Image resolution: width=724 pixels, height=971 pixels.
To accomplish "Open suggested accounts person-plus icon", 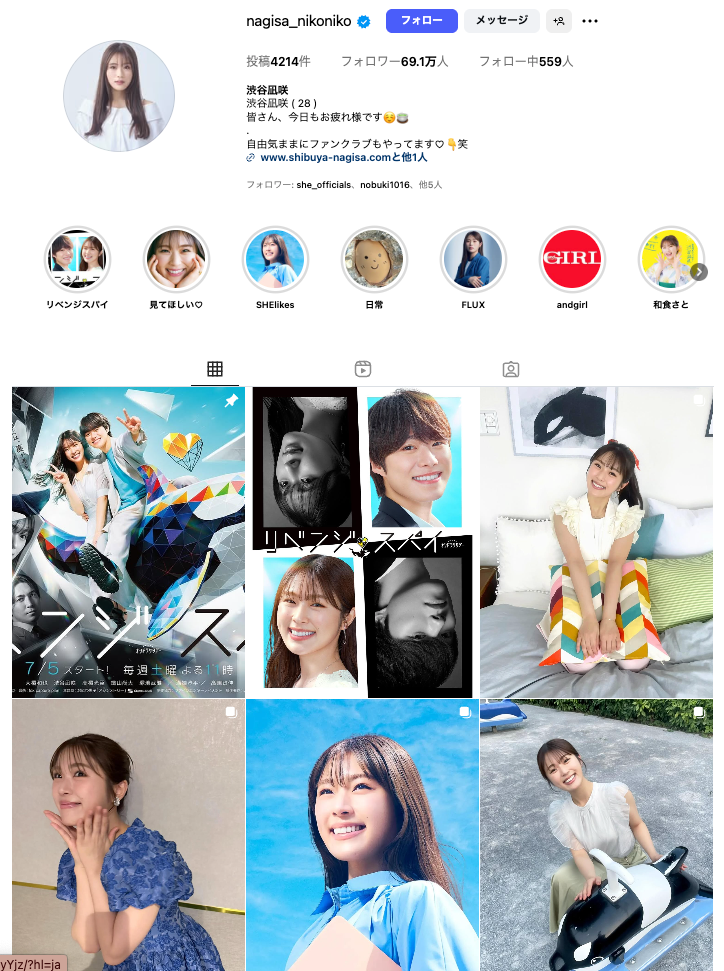I will [x=558, y=21].
